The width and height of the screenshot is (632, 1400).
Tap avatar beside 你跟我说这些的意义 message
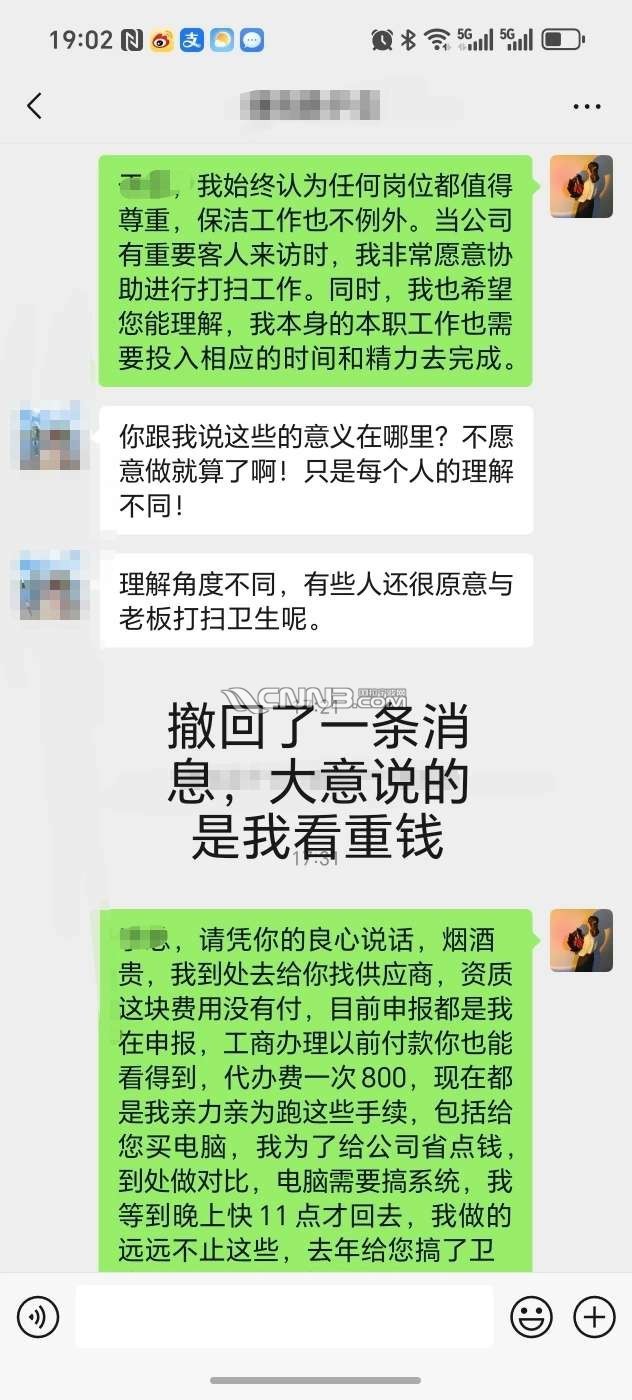click(50, 436)
